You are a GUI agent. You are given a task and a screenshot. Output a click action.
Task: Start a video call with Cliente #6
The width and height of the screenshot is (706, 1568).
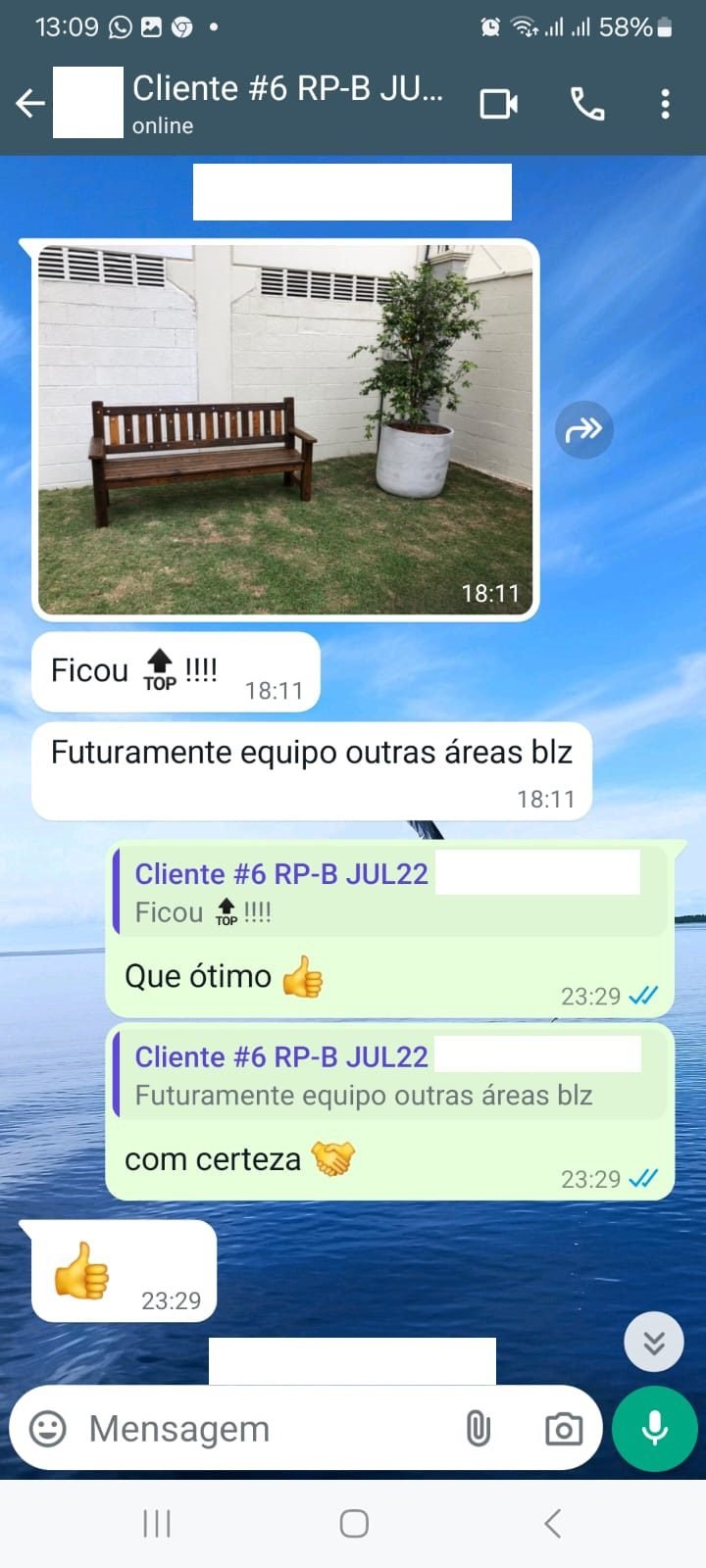498,104
